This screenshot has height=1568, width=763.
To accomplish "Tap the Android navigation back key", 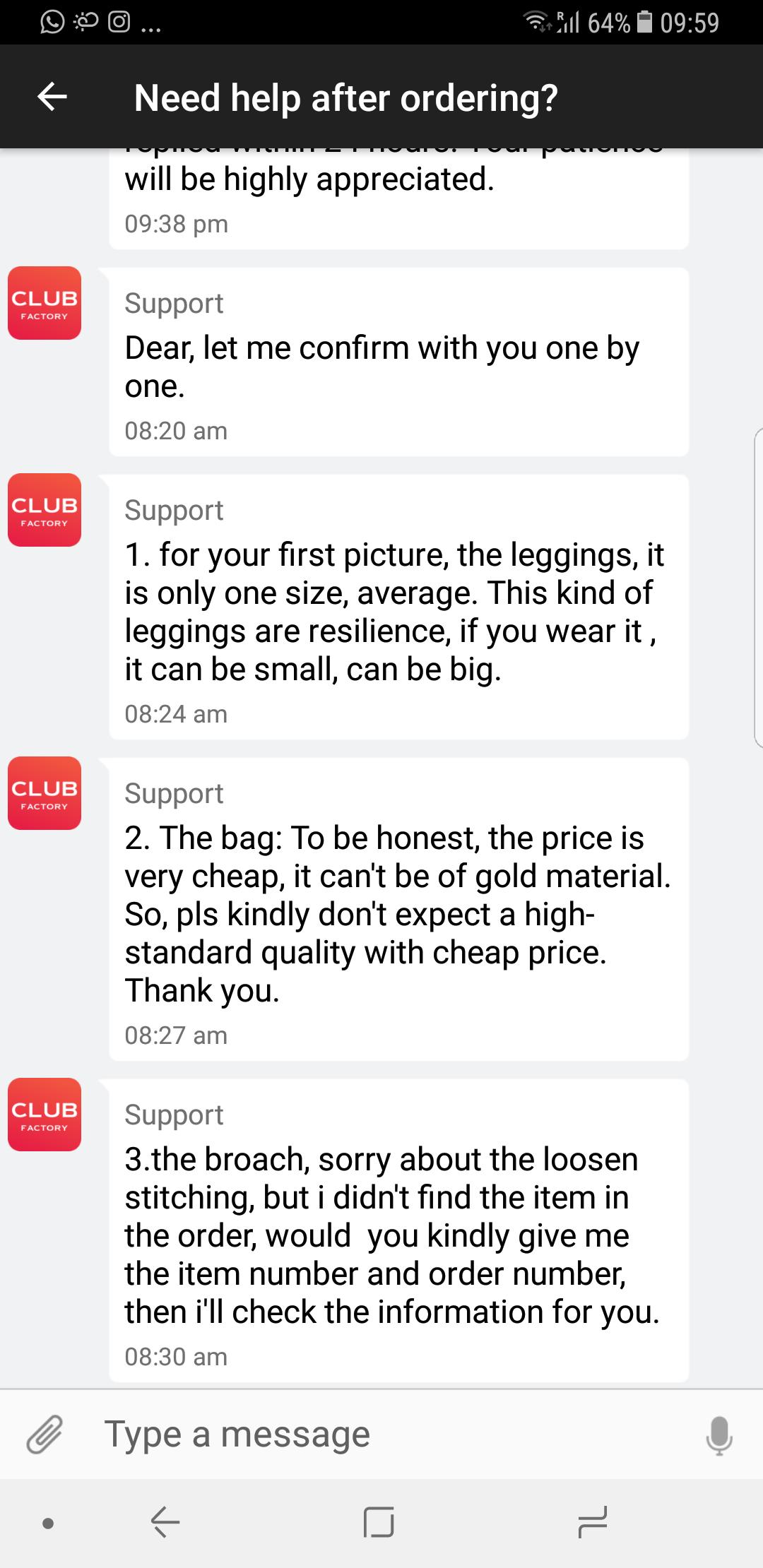I will (x=165, y=1524).
